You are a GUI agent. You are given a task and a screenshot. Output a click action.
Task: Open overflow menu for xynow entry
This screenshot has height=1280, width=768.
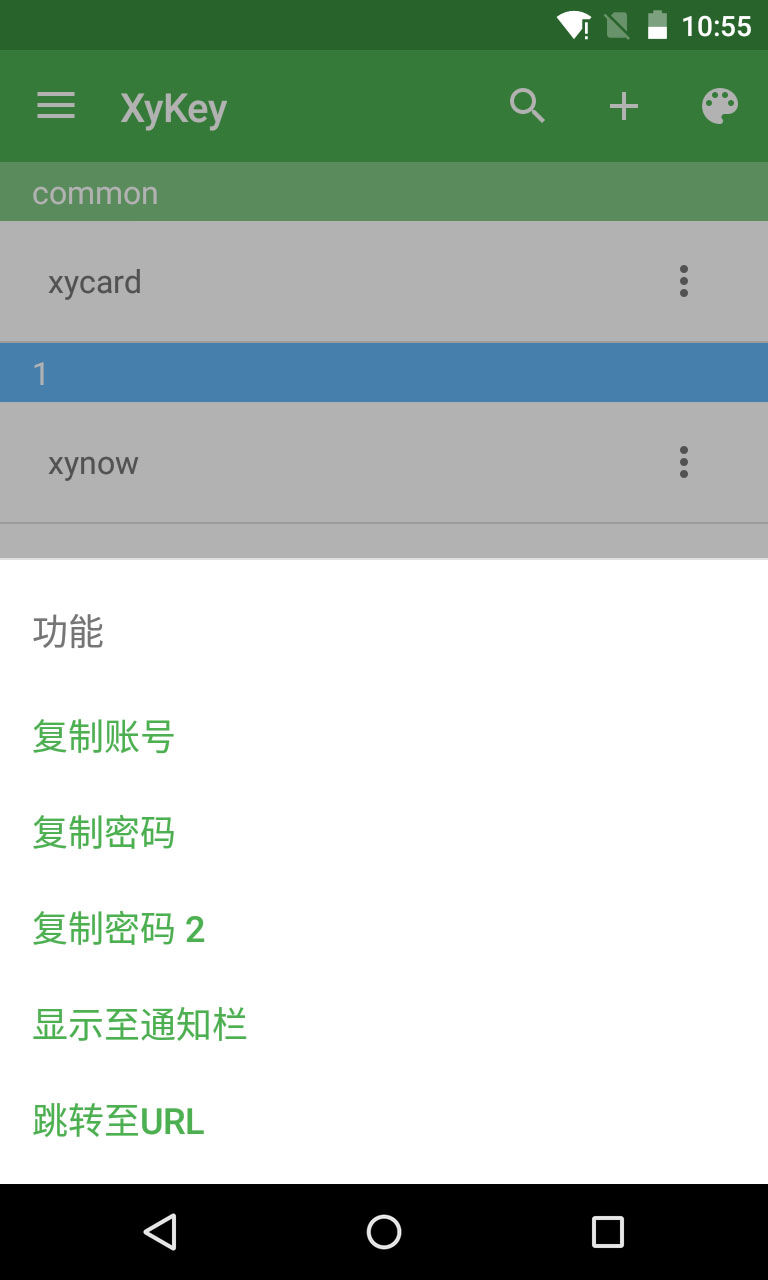pos(684,462)
